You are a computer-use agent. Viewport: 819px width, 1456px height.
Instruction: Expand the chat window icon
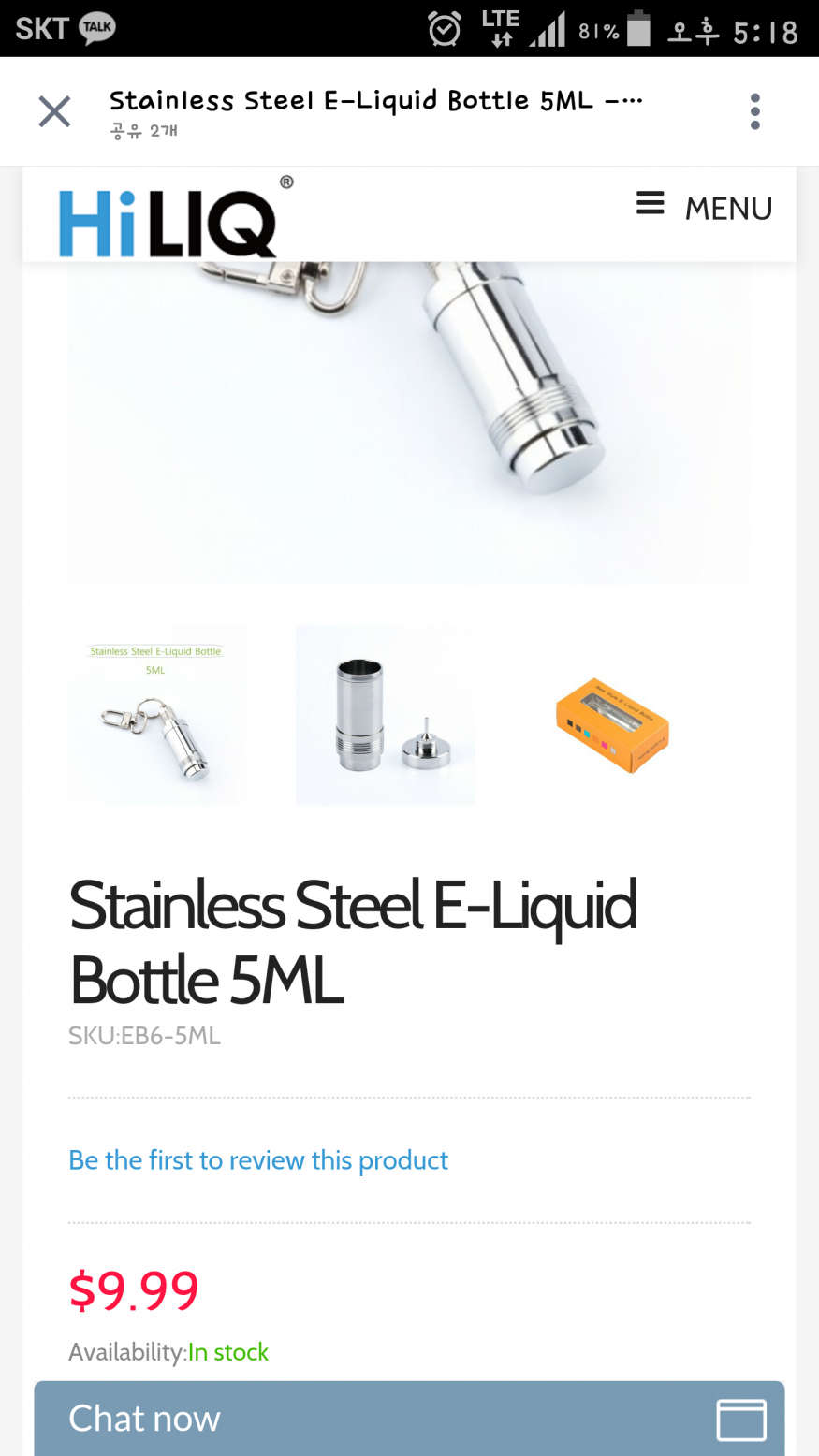coord(741,1420)
